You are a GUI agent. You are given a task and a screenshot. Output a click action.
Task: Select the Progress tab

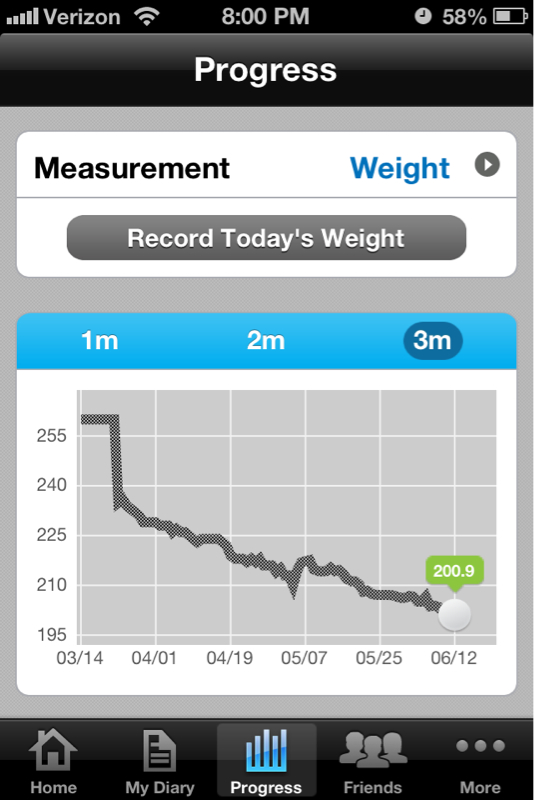point(266,760)
